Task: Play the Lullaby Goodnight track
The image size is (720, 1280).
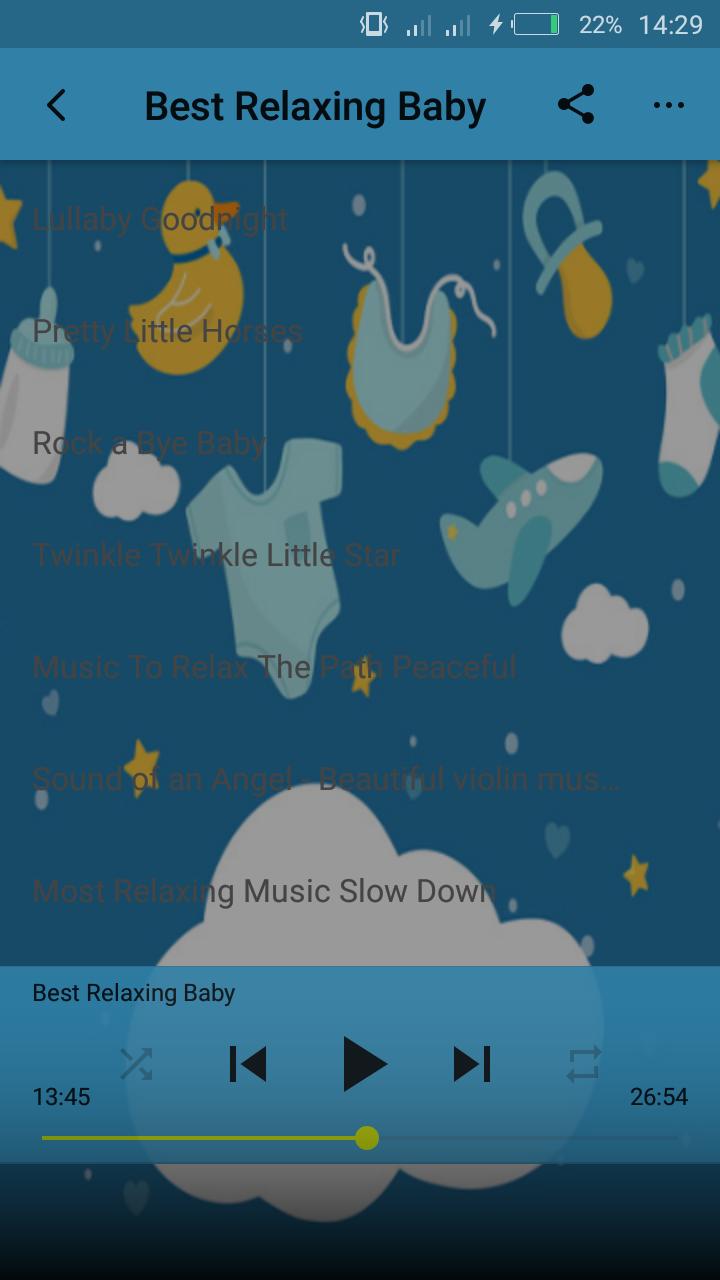Action: tap(160, 219)
